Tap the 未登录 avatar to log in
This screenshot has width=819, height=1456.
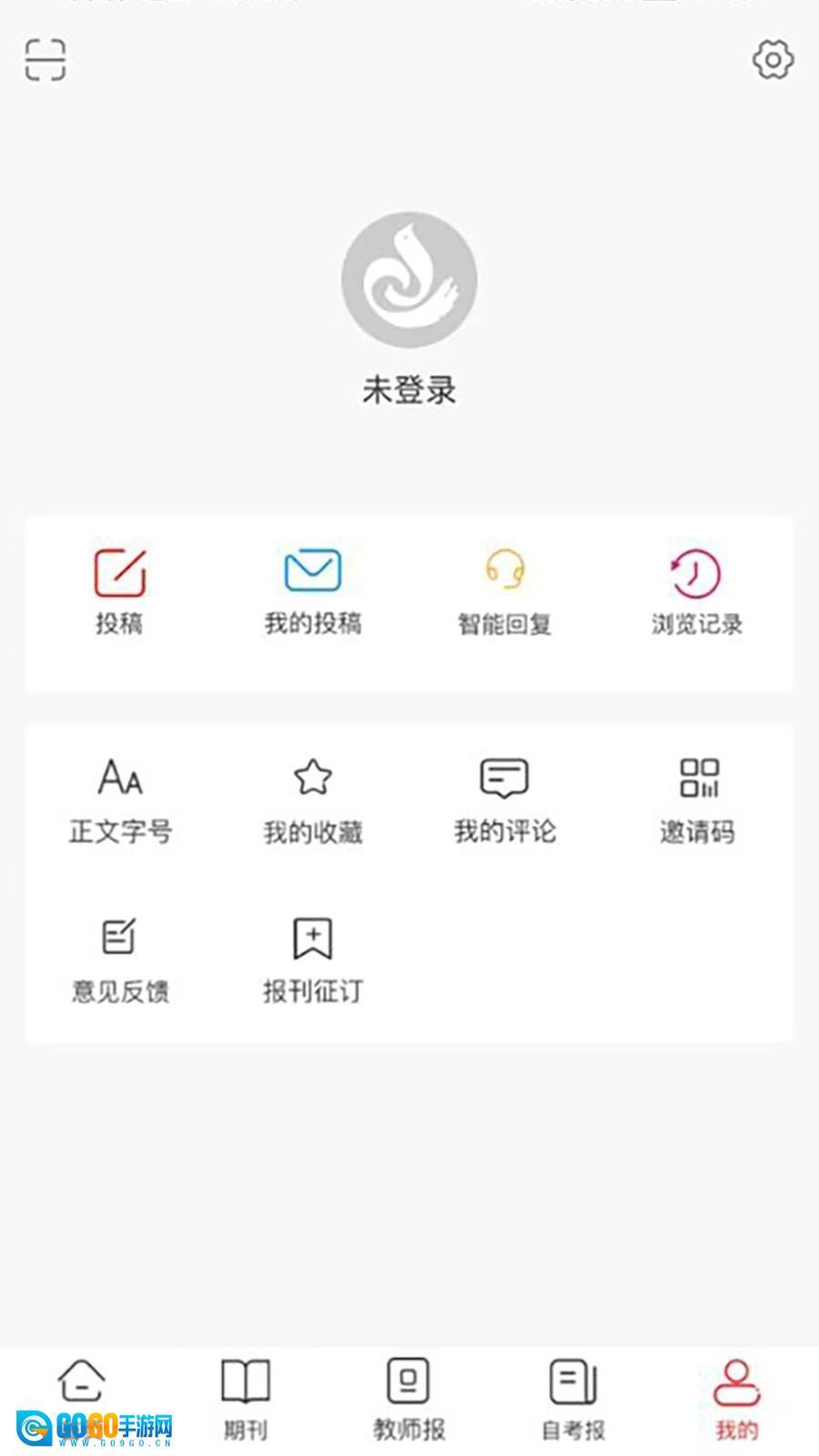(409, 280)
